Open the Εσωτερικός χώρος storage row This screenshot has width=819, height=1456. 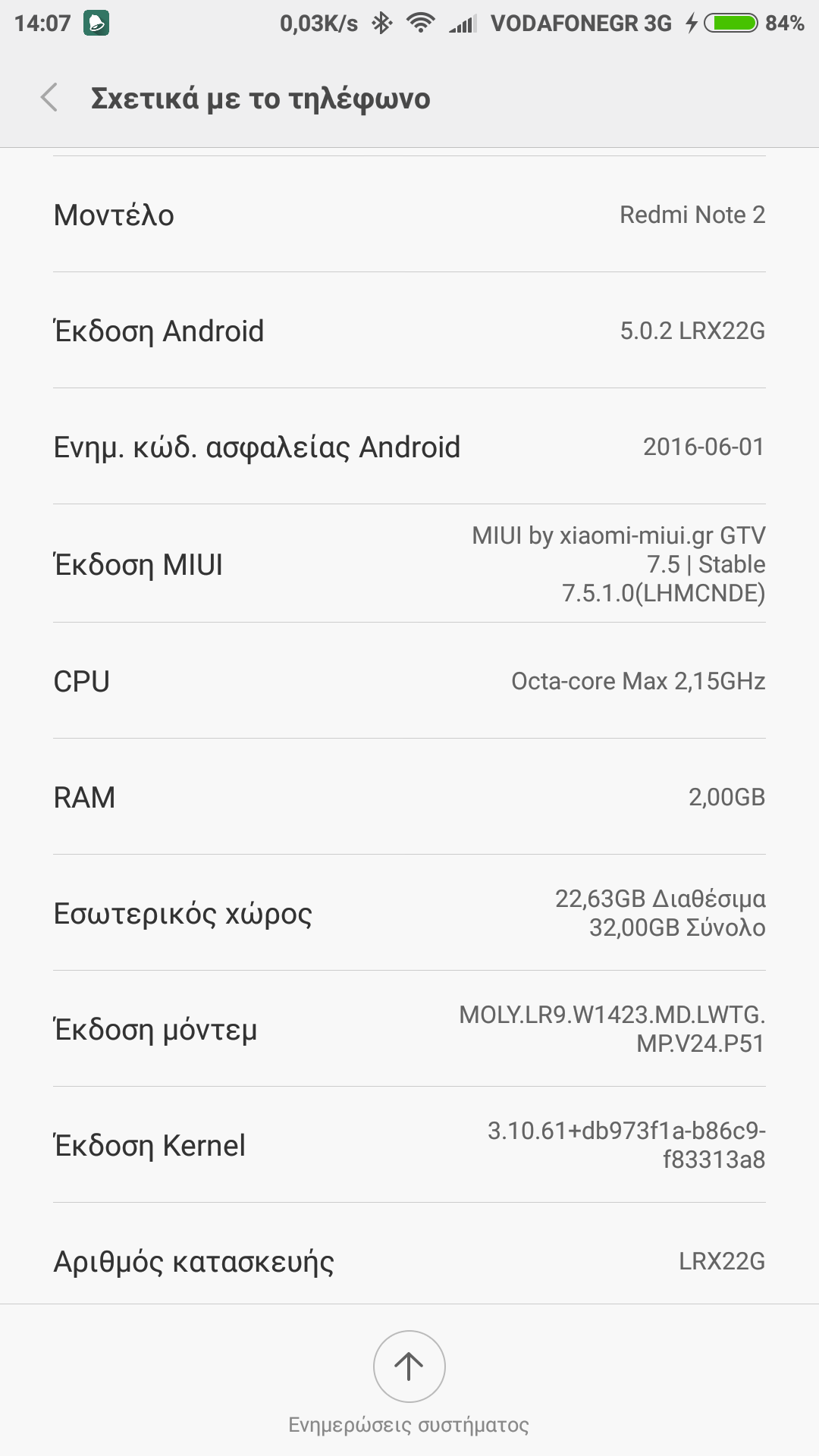409,913
